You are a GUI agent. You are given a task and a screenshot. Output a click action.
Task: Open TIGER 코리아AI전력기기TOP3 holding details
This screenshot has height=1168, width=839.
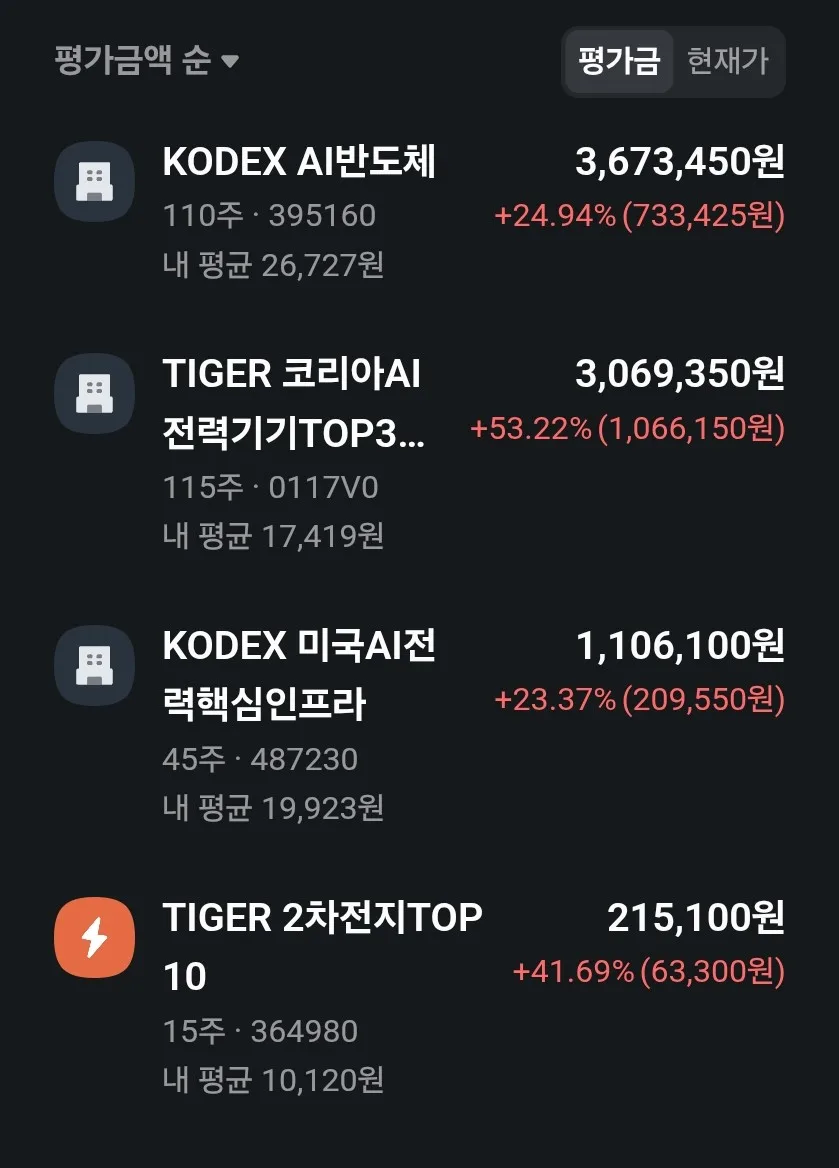pos(420,454)
